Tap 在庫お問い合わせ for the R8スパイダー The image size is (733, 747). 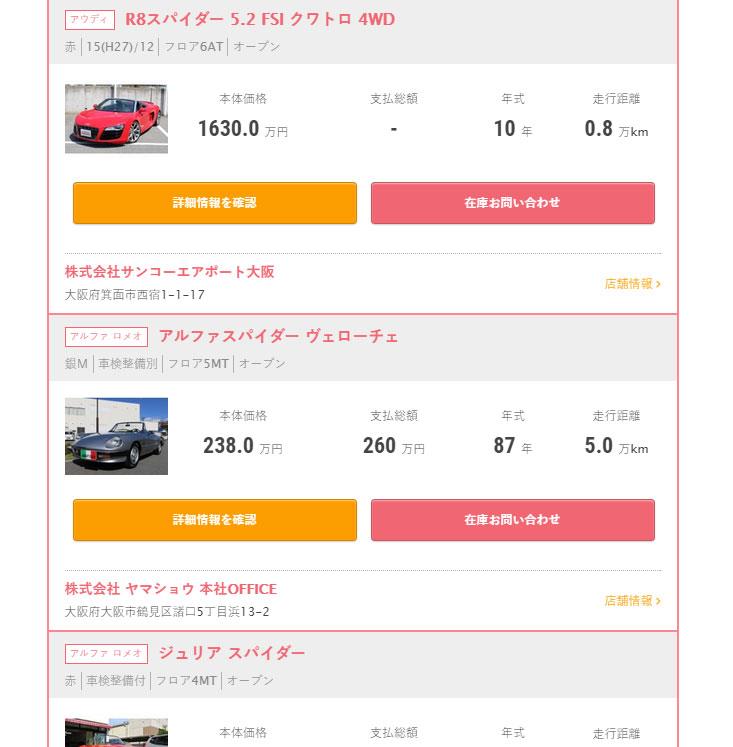tap(512, 203)
